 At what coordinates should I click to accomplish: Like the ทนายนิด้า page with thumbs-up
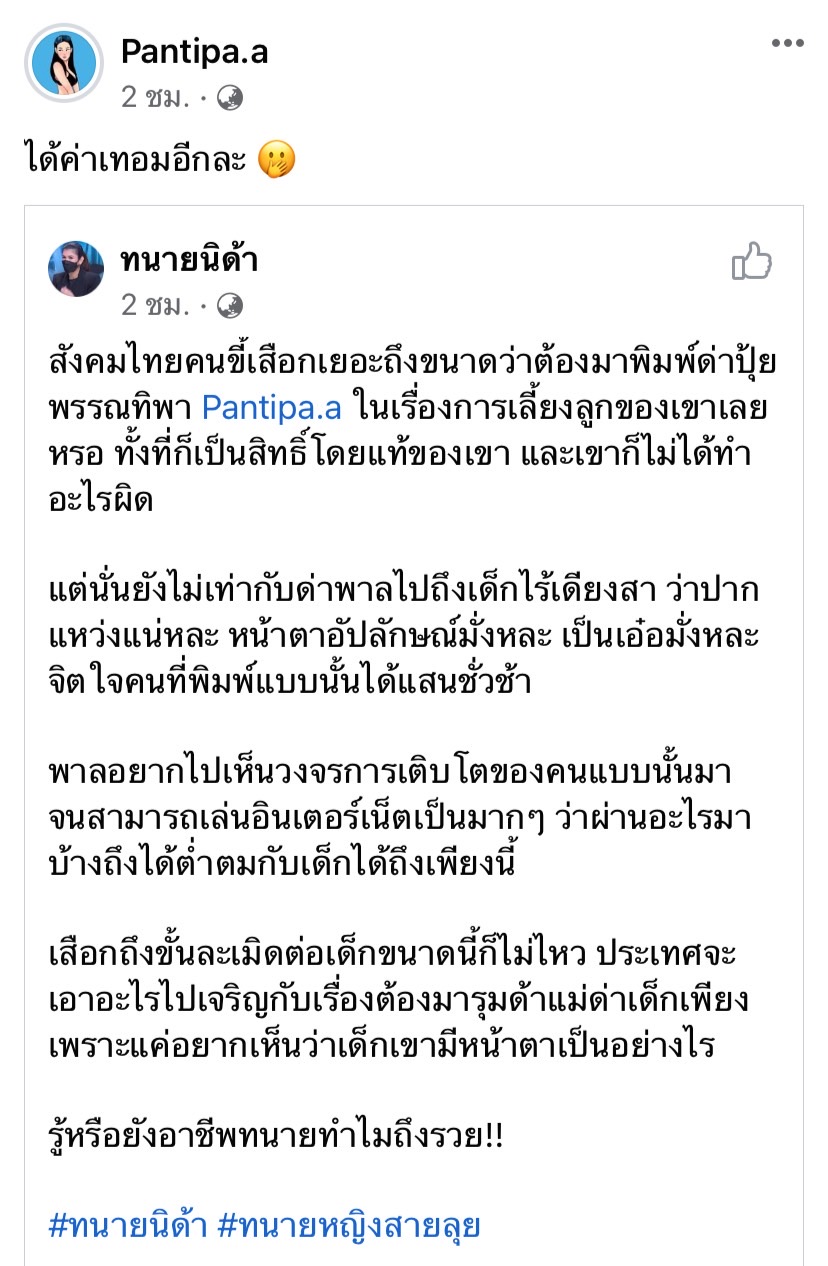pos(752,263)
